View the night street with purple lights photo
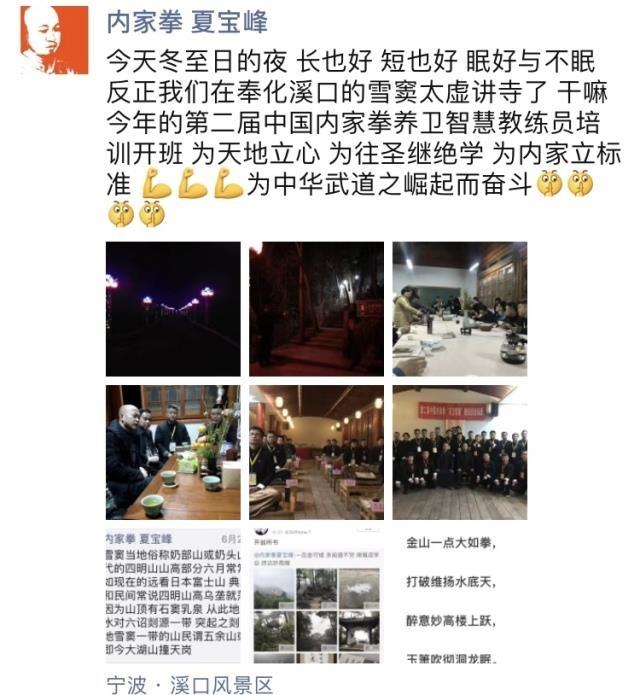The width and height of the screenshot is (640, 695). pyautogui.click(x=173, y=308)
